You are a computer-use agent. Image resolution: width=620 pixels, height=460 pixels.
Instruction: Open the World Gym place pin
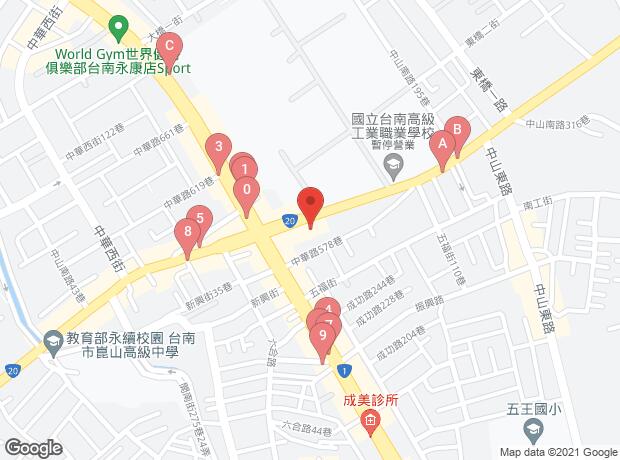(118, 29)
